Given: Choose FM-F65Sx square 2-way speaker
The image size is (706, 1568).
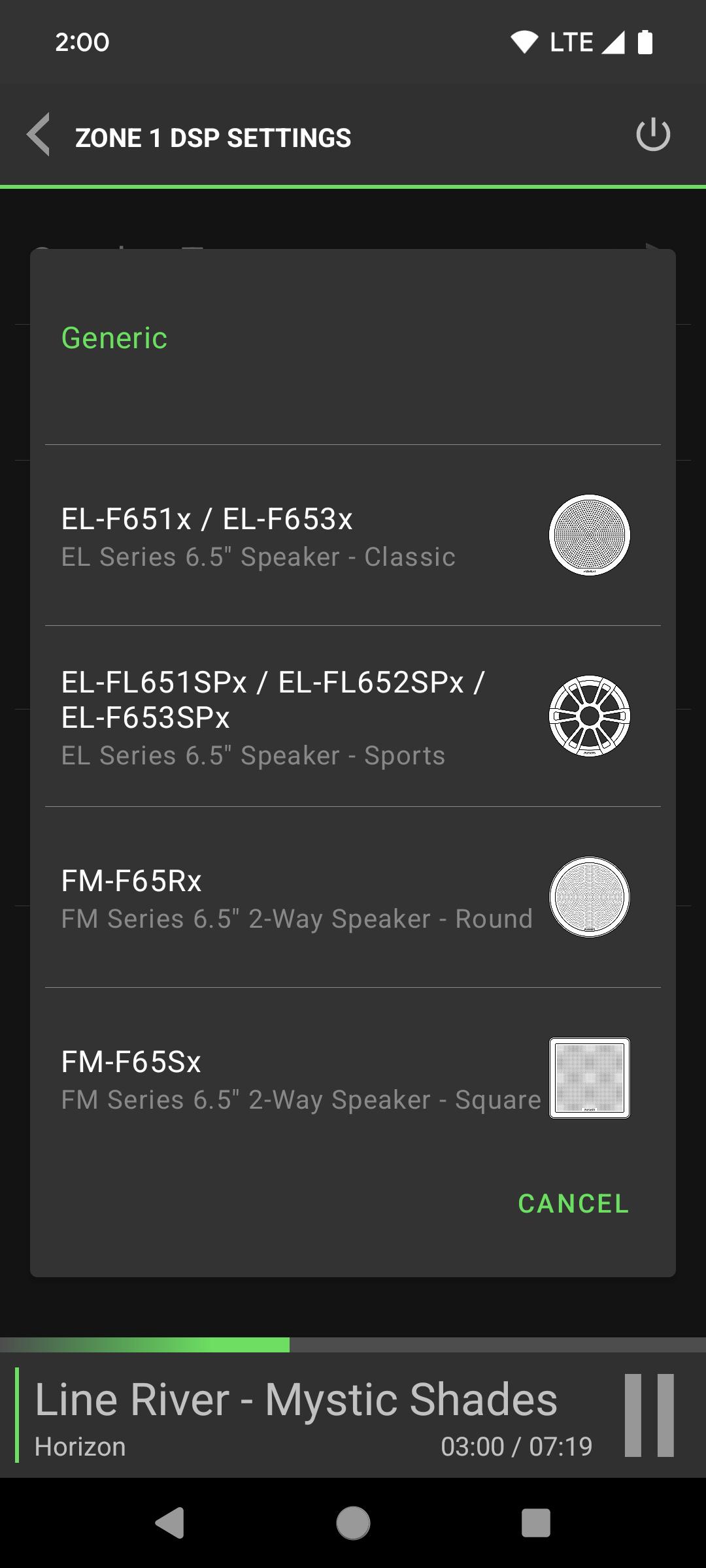Looking at the screenshot, I should coord(353,1078).
